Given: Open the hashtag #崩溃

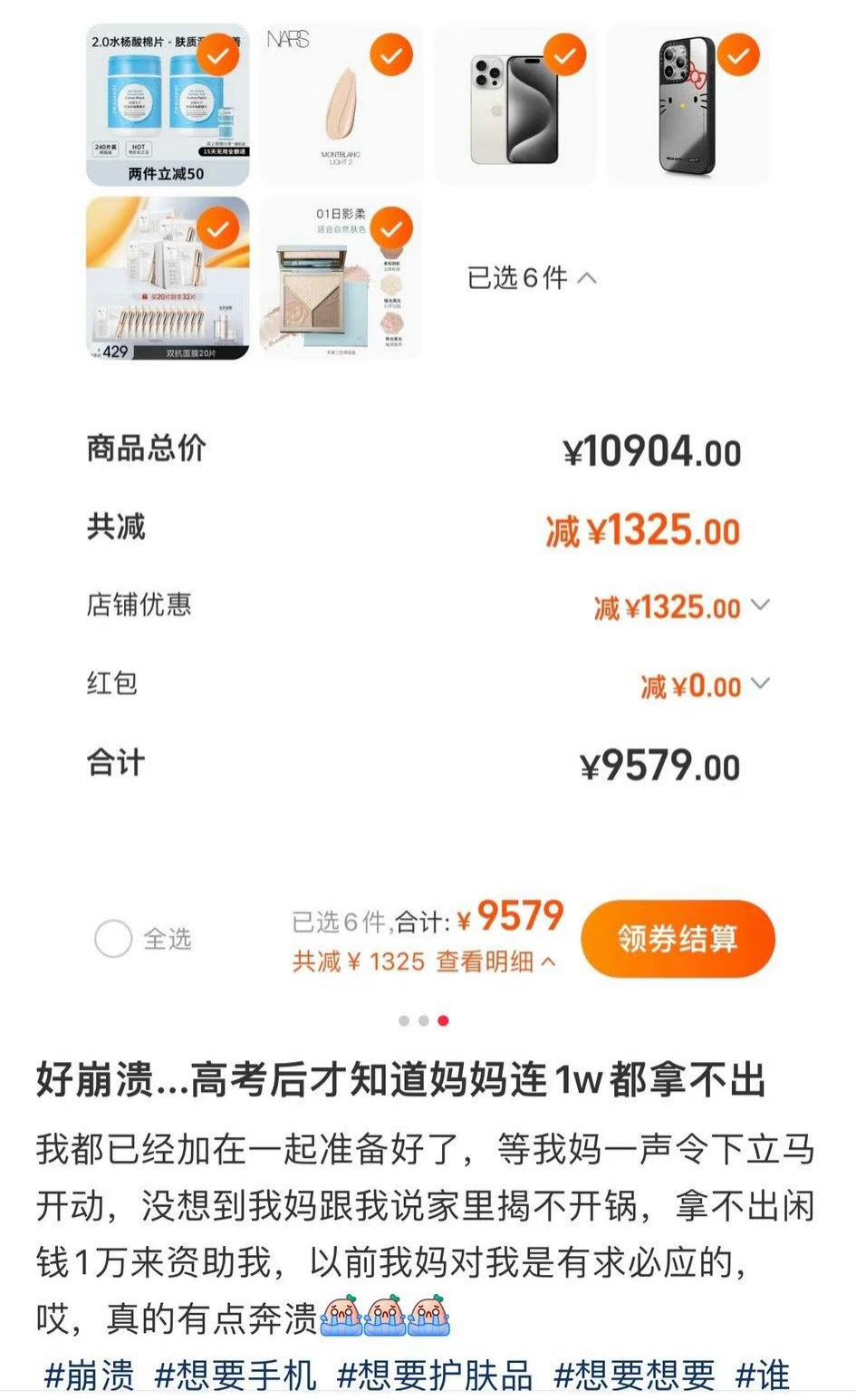Looking at the screenshot, I should (x=89, y=1376).
